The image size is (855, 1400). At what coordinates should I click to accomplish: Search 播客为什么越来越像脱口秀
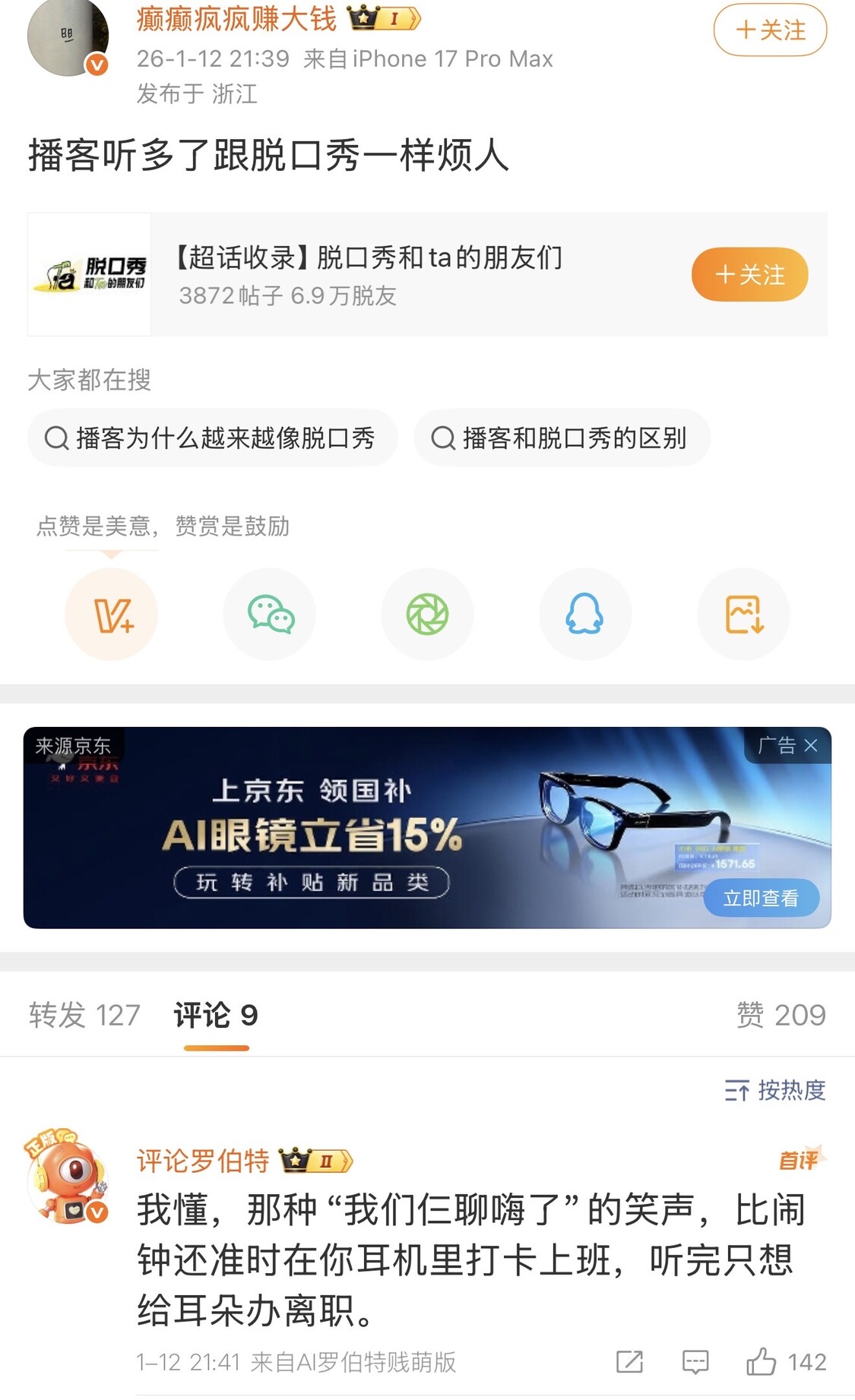[x=212, y=438]
